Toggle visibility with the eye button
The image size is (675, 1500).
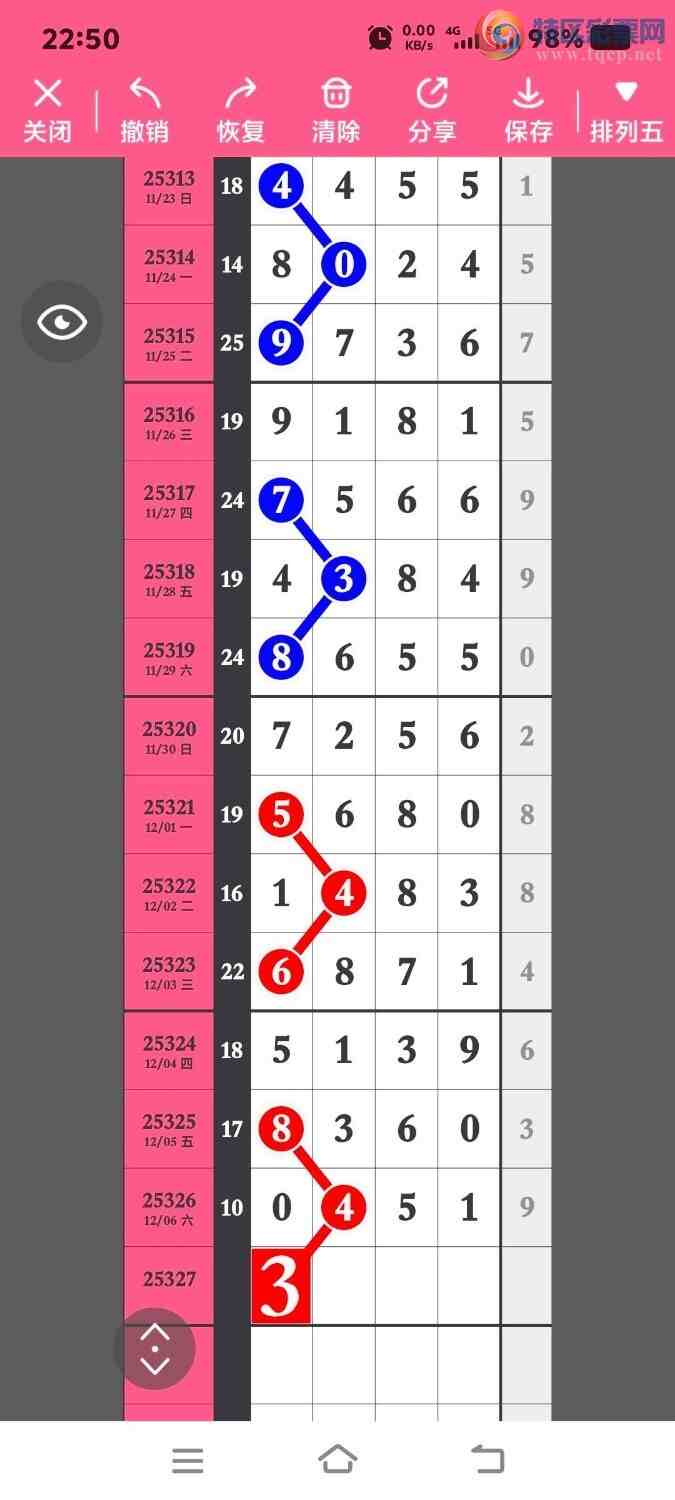[62, 322]
